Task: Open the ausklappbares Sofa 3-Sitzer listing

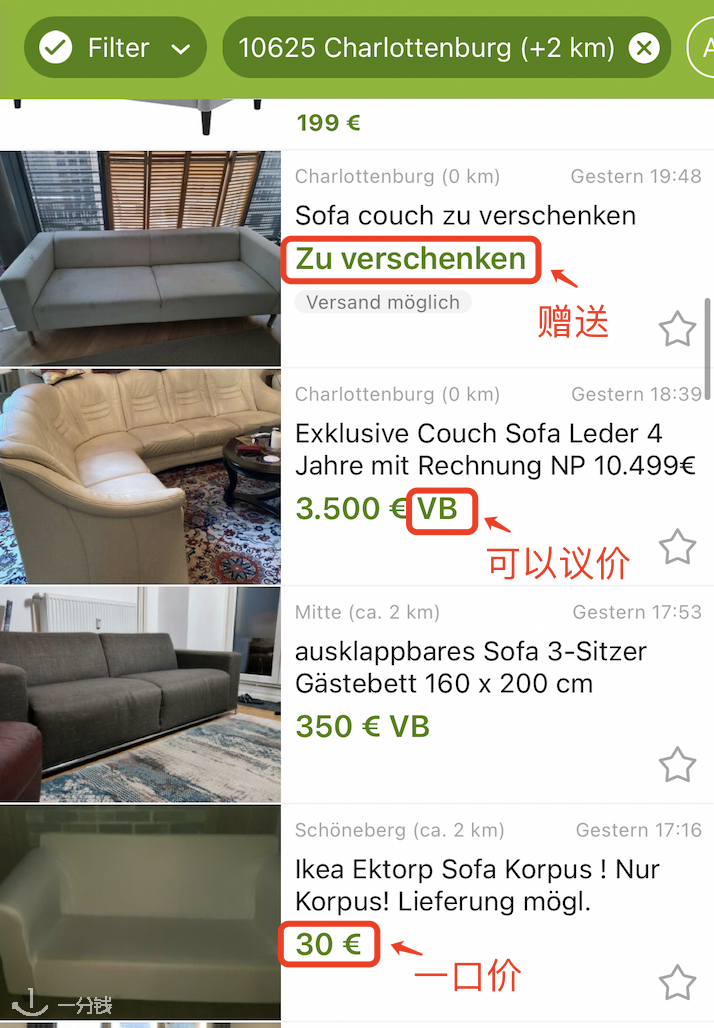Action: 471,667
